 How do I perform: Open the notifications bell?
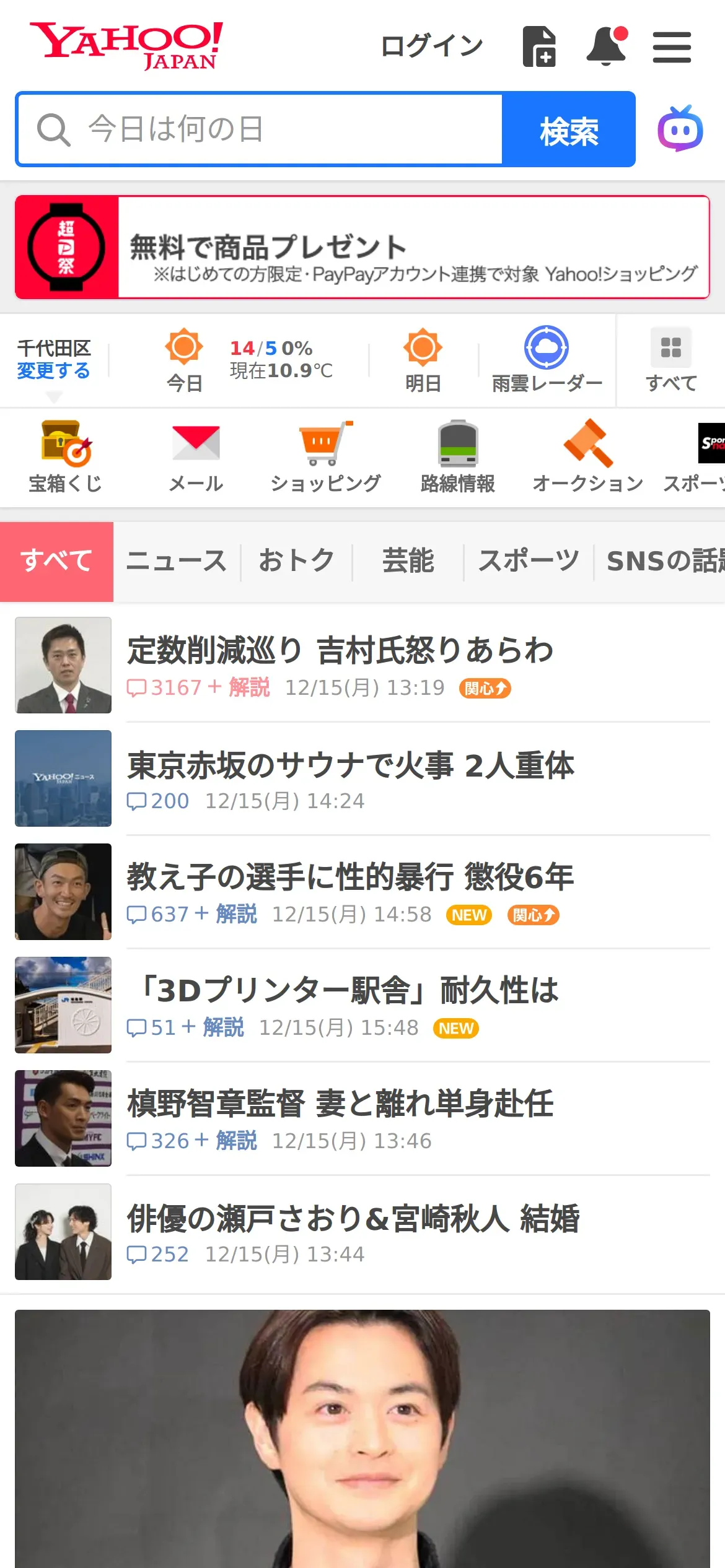pyautogui.click(x=607, y=46)
